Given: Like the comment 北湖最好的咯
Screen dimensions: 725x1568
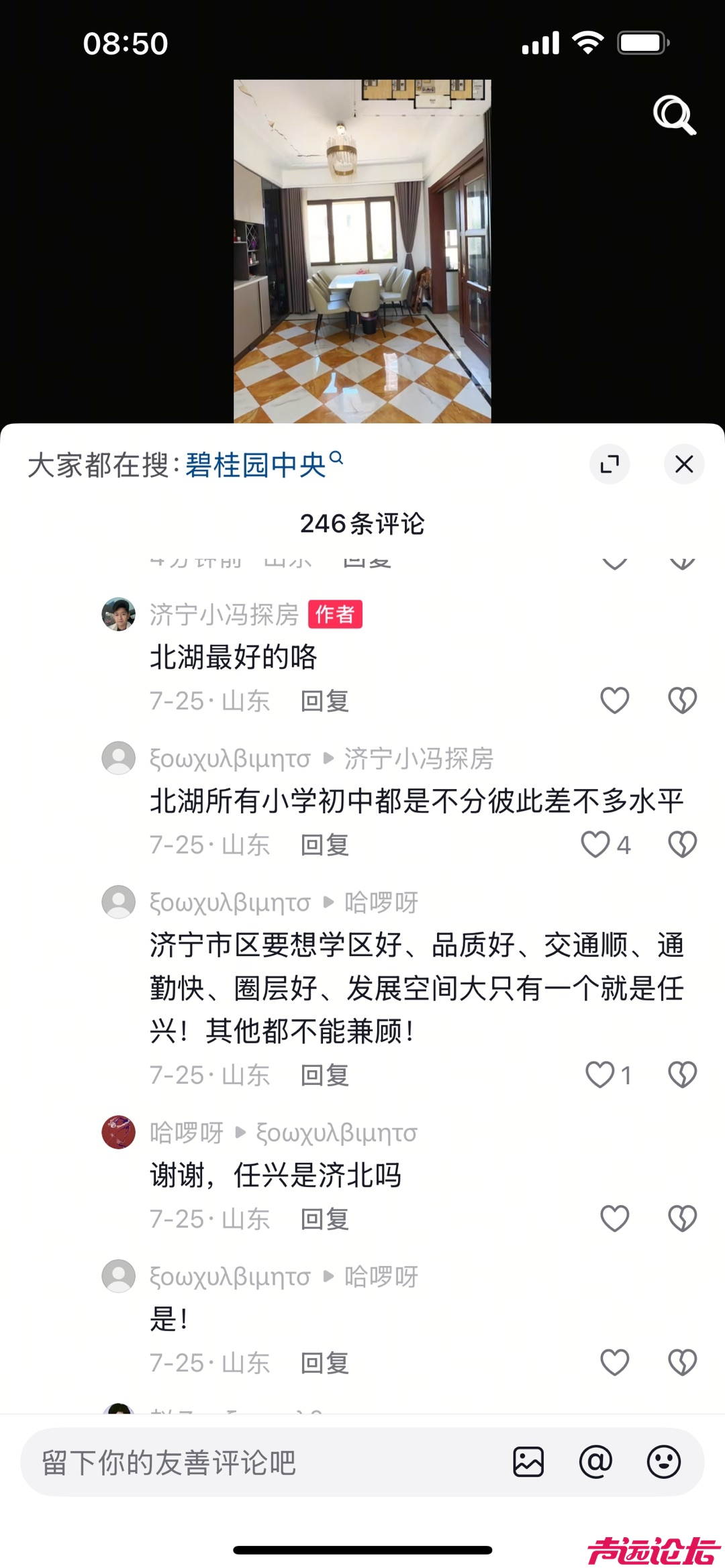Looking at the screenshot, I should tap(614, 700).
